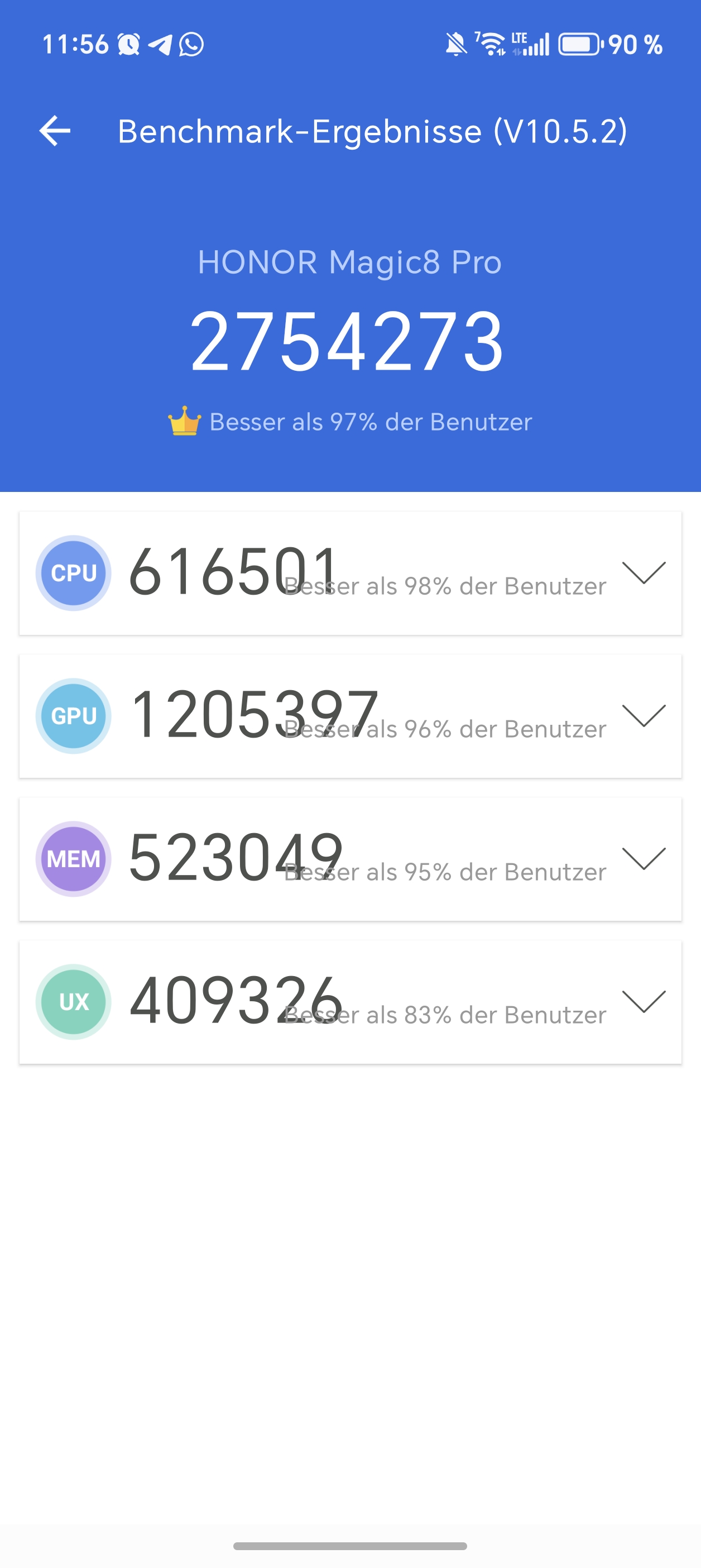Screen dimensions: 701x1568
Task: Expand the UX score details
Action: (x=643, y=1002)
